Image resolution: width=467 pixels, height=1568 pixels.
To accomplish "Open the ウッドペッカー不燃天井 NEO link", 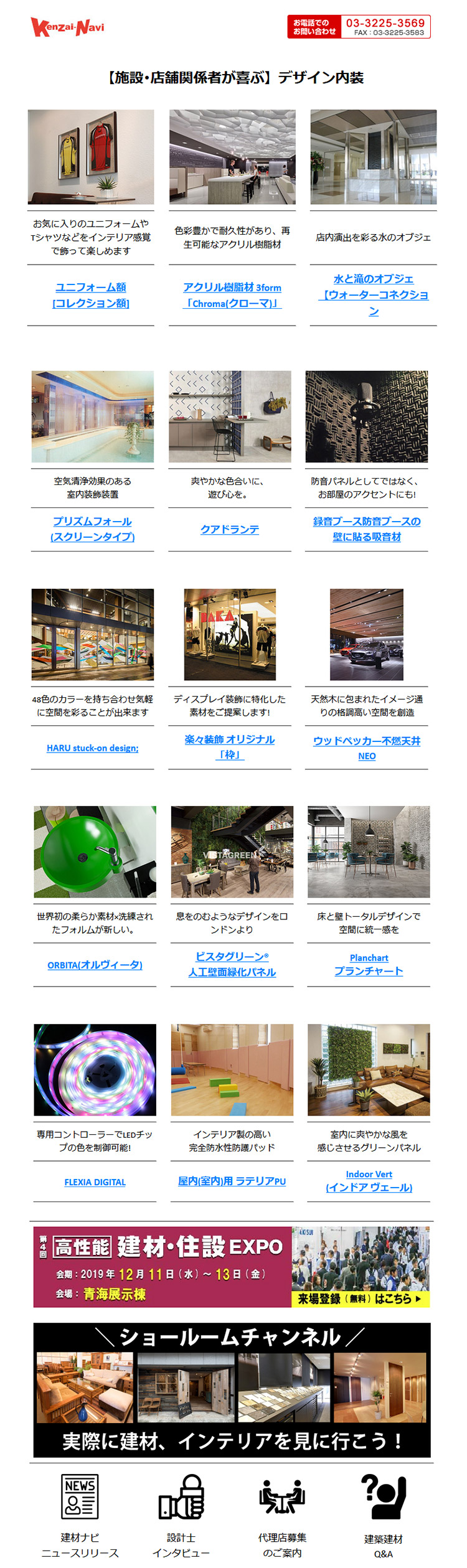I will [x=366, y=748].
